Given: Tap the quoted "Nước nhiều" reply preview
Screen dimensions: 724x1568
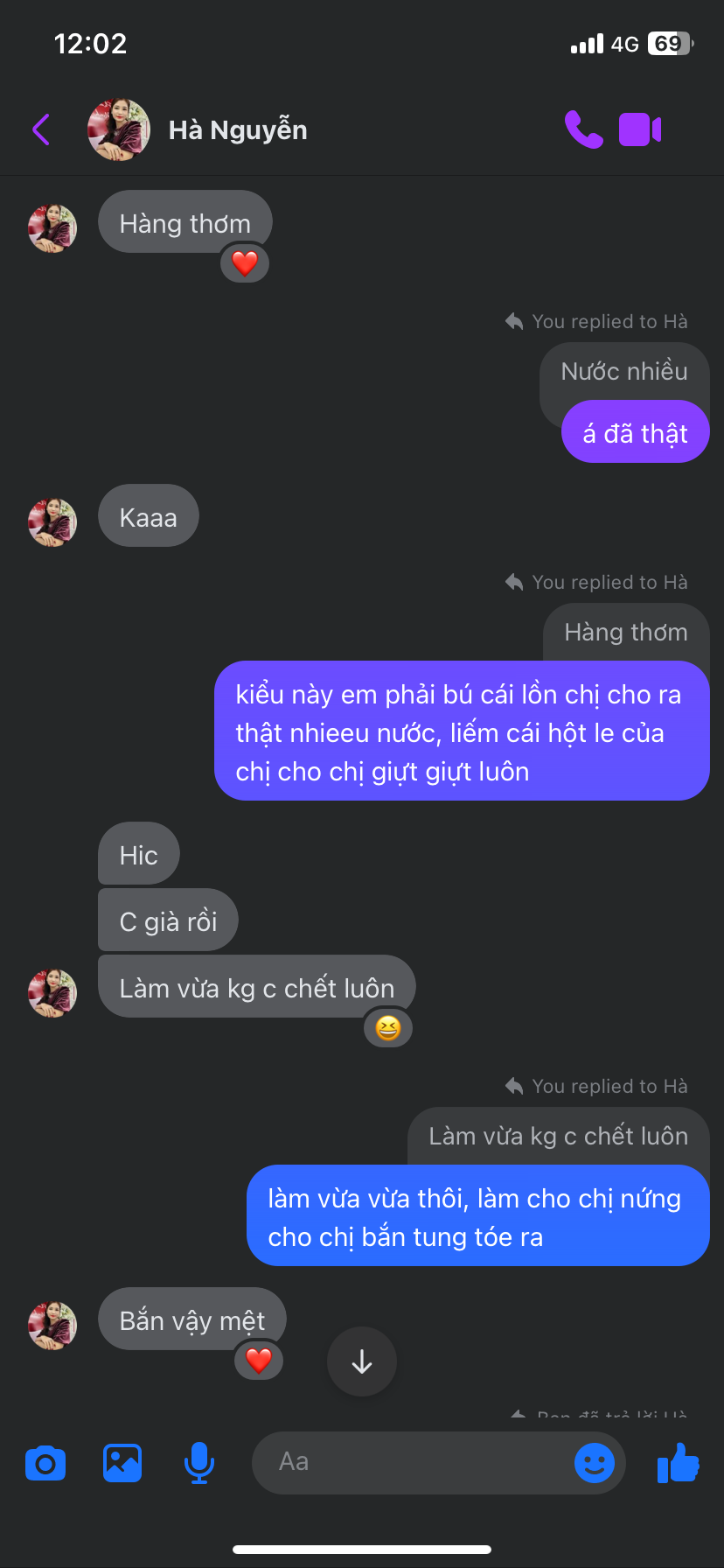Looking at the screenshot, I should click(x=624, y=372).
